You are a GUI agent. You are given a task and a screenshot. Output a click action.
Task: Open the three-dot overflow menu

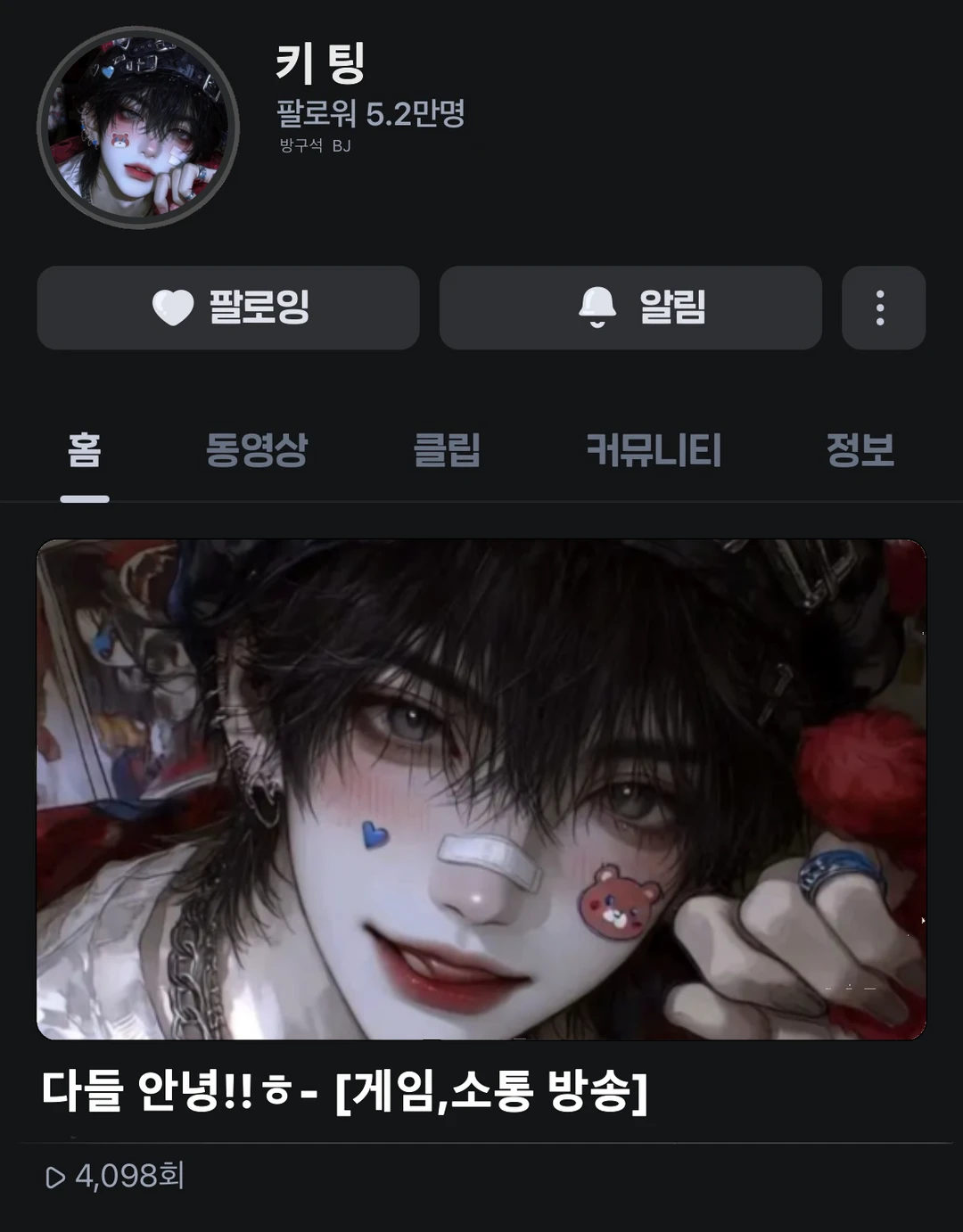pos(883,308)
